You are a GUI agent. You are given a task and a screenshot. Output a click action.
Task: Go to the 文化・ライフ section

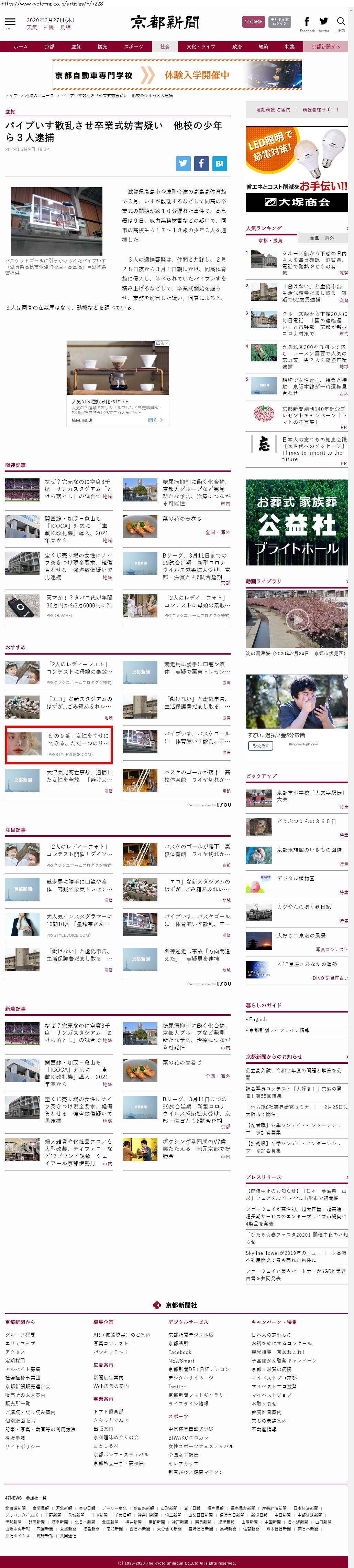coord(200,47)
